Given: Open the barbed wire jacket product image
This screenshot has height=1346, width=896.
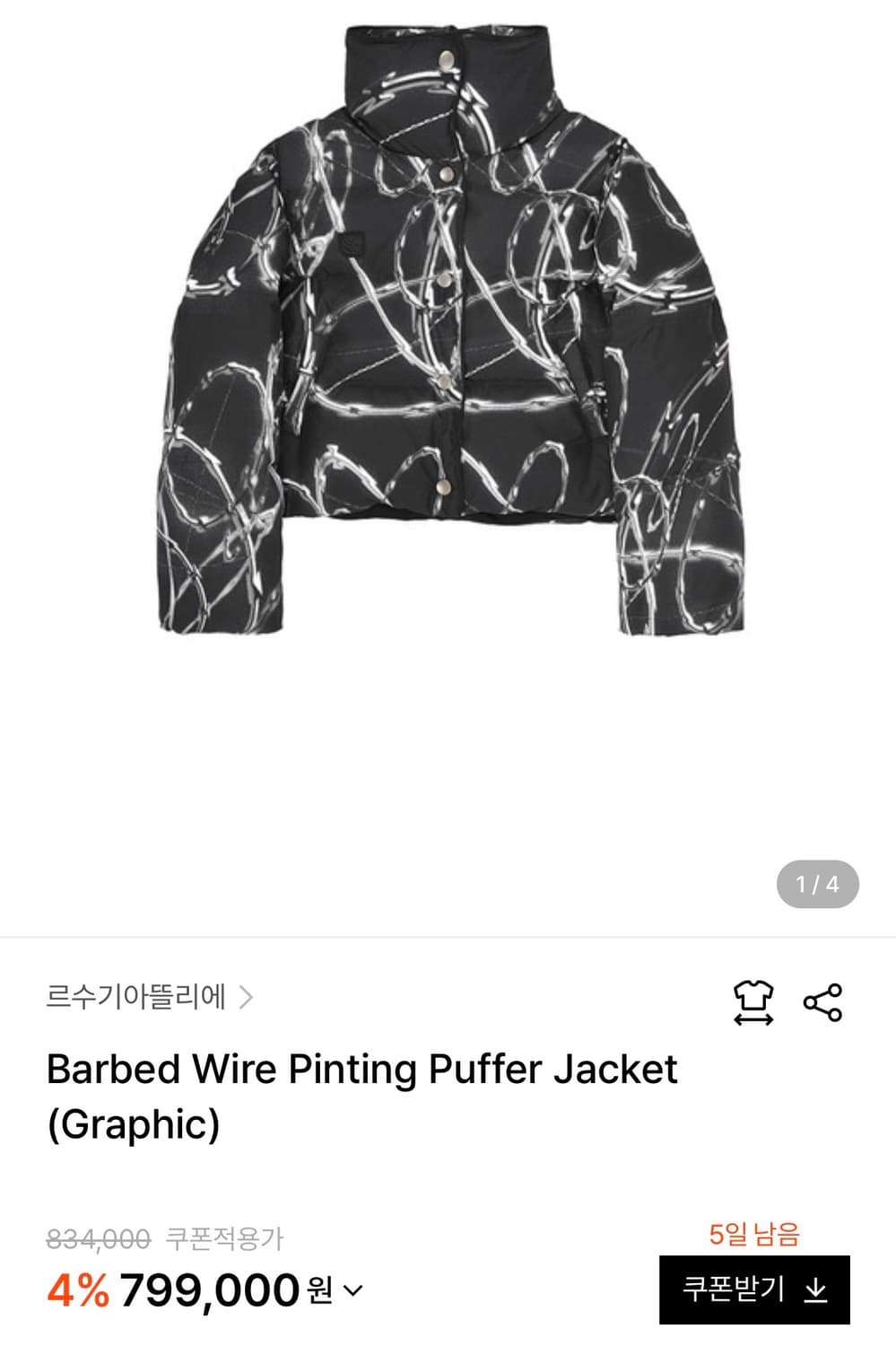Looking at the screenshot, I should click(x=448, y=332).
